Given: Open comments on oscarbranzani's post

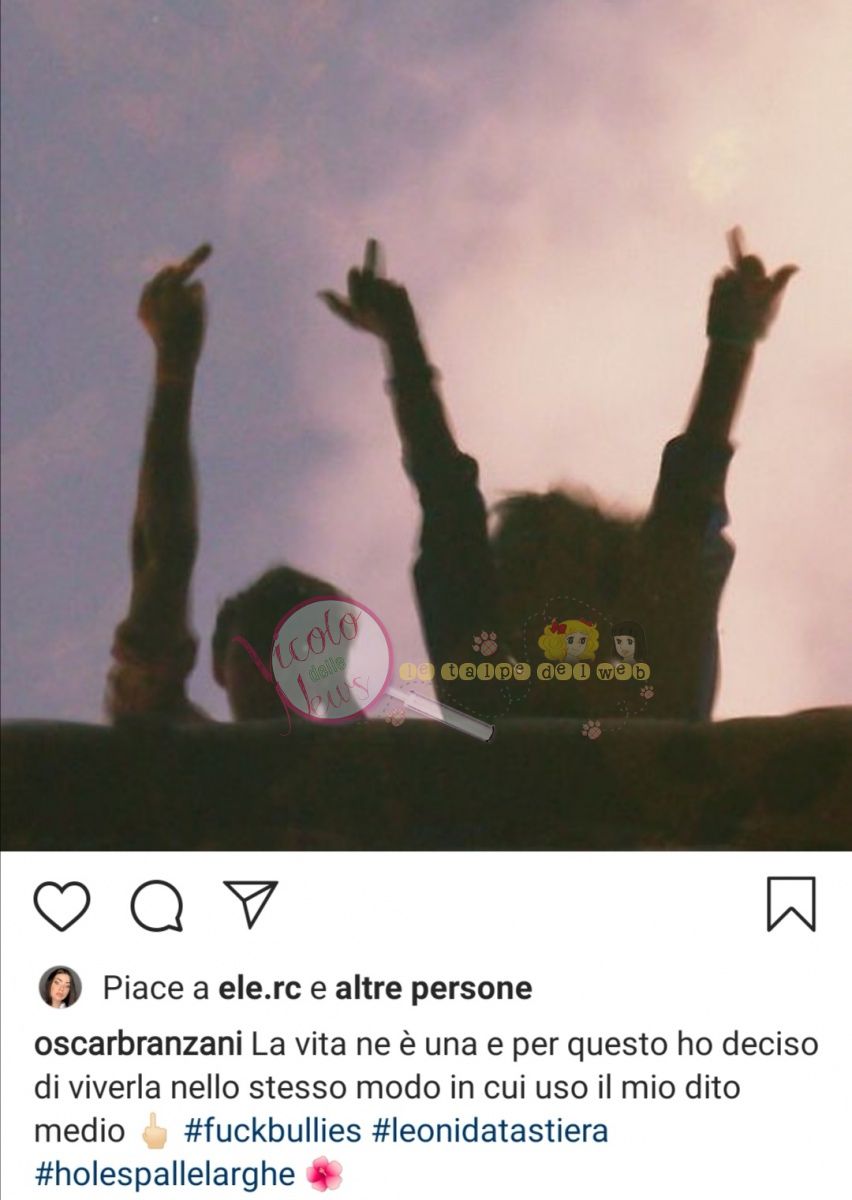Looking at the screenshot, I should pyautogui.click(x=157, y=906).
